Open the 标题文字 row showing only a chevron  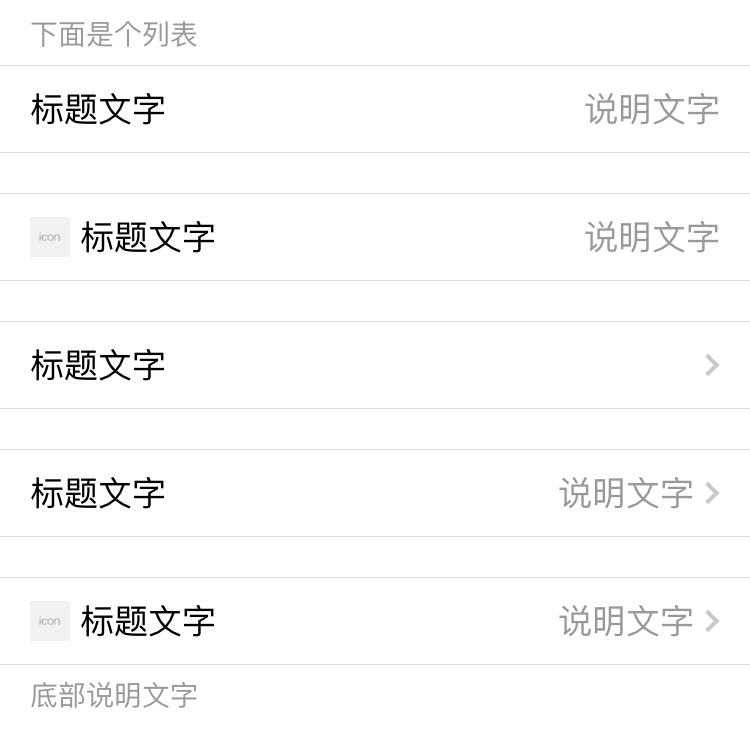(x=375, y=365)
